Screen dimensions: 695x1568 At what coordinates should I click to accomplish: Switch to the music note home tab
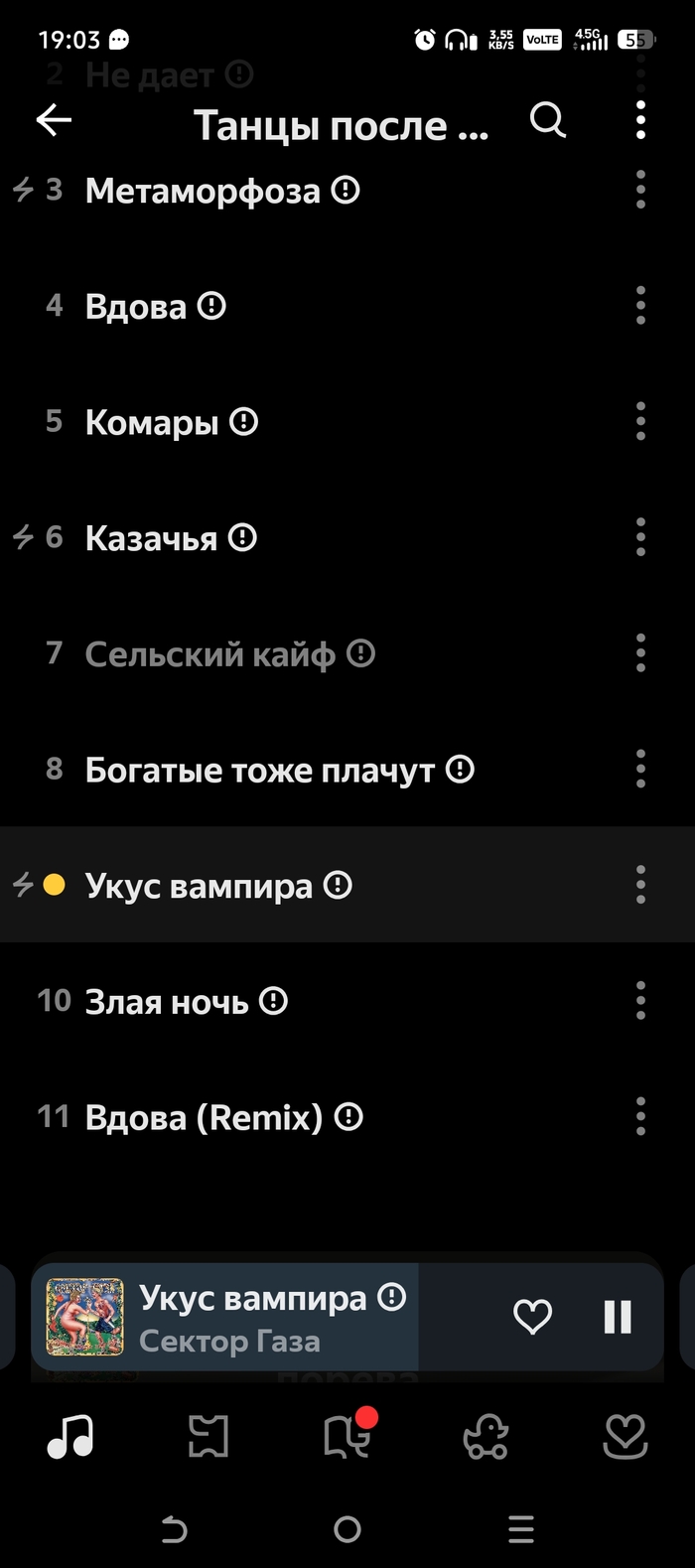point(70,1436)
